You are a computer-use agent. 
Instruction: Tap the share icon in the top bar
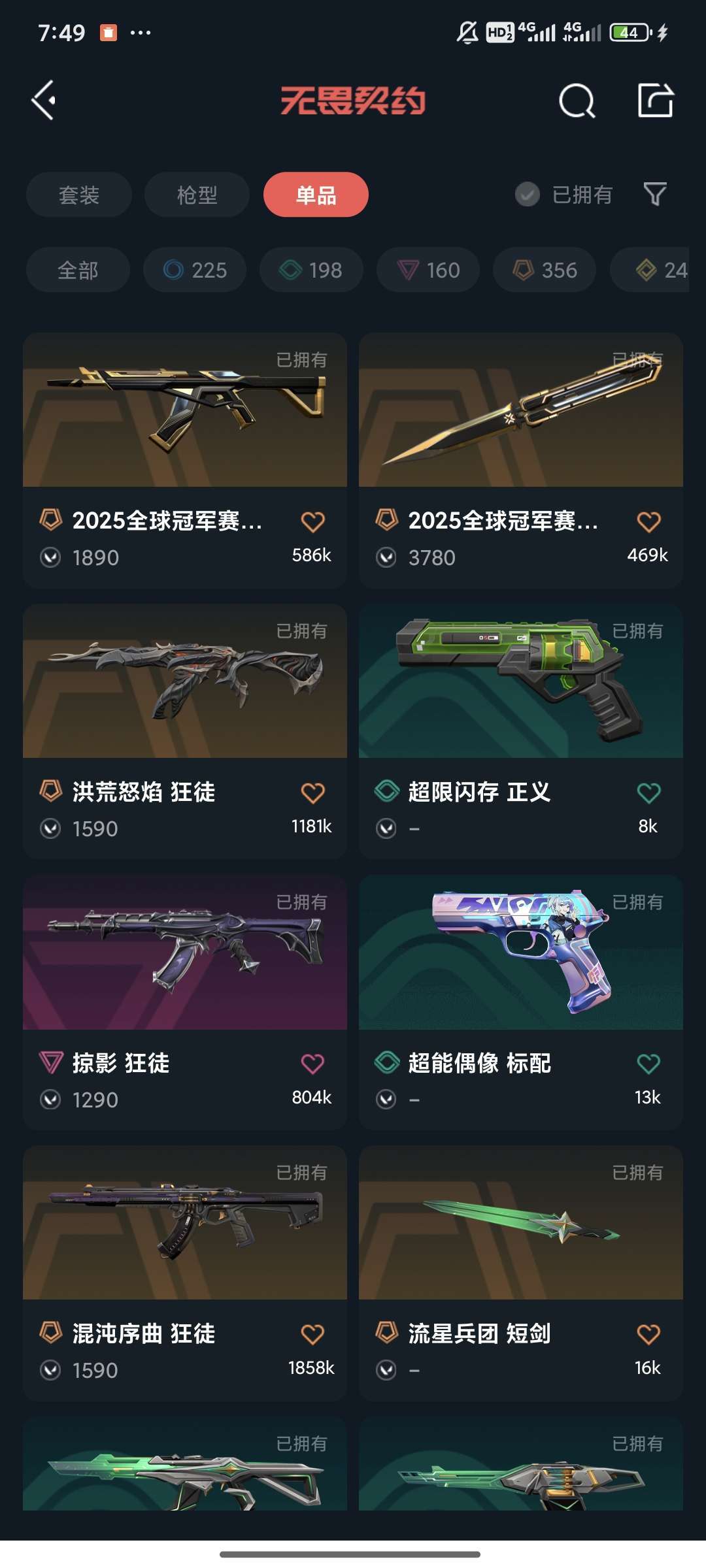pyautogui.click(x=655, y=101)
